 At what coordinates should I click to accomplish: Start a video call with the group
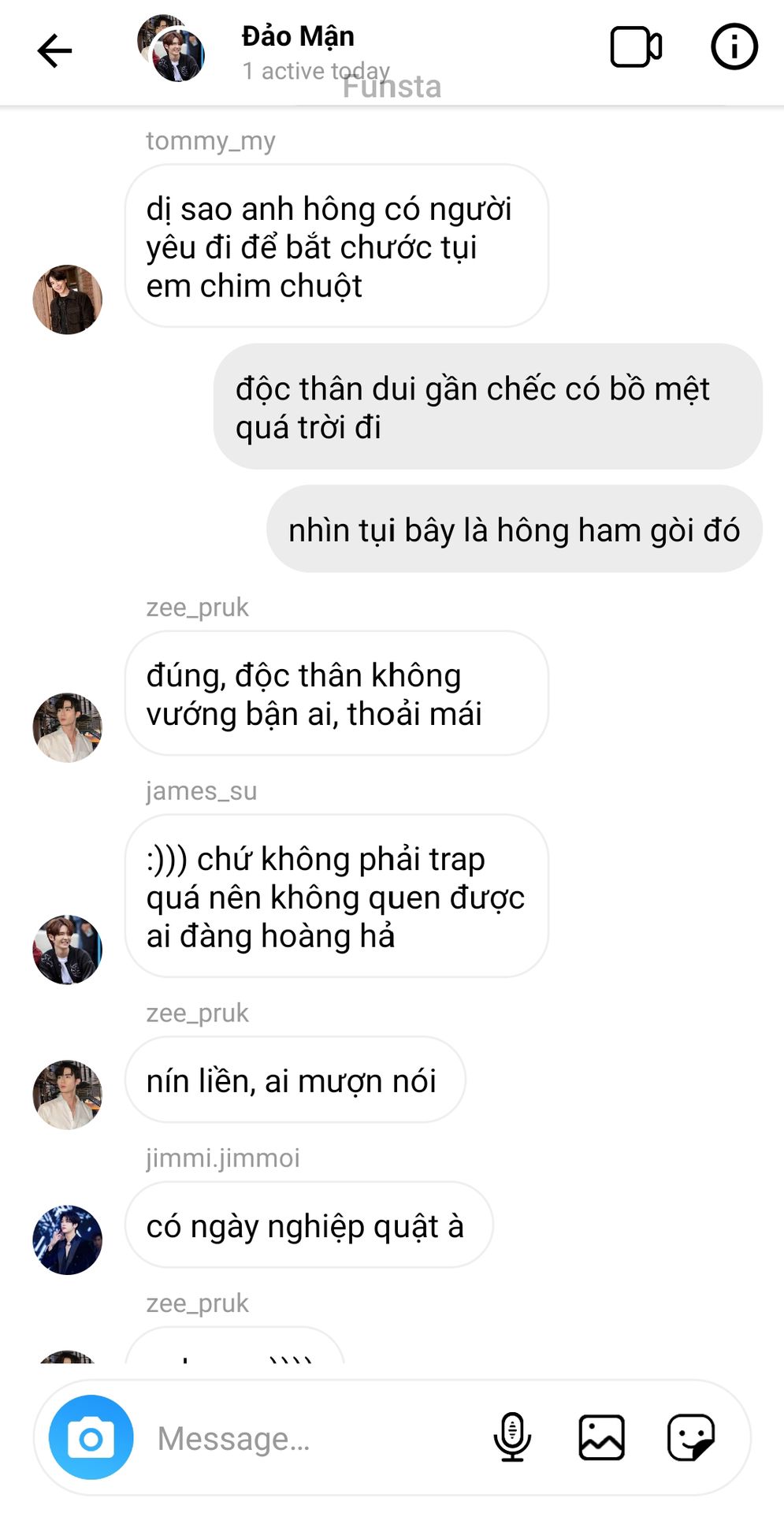[x=635, y=47]
